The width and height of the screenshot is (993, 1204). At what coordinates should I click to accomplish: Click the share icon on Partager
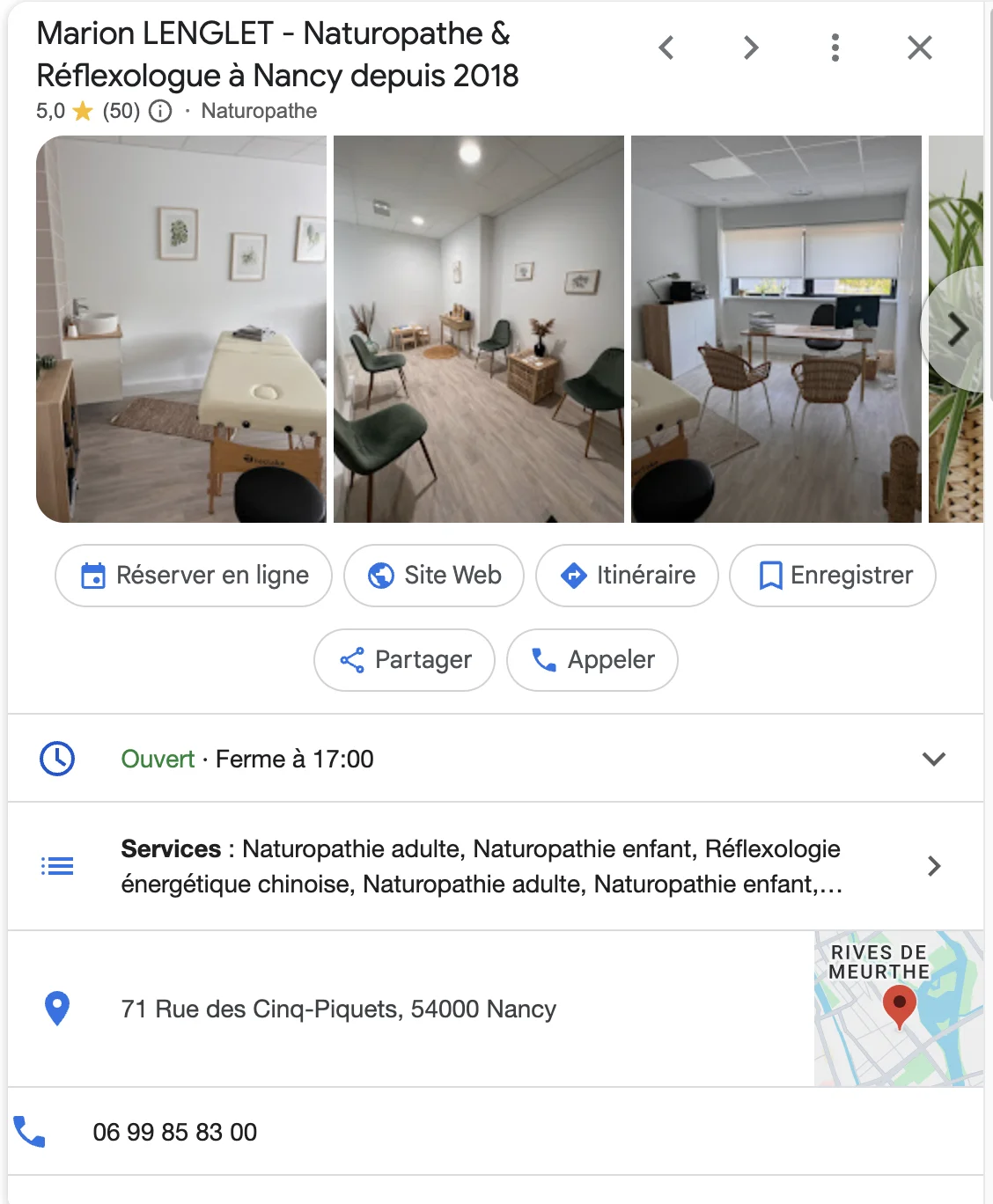tap(351, 660)
